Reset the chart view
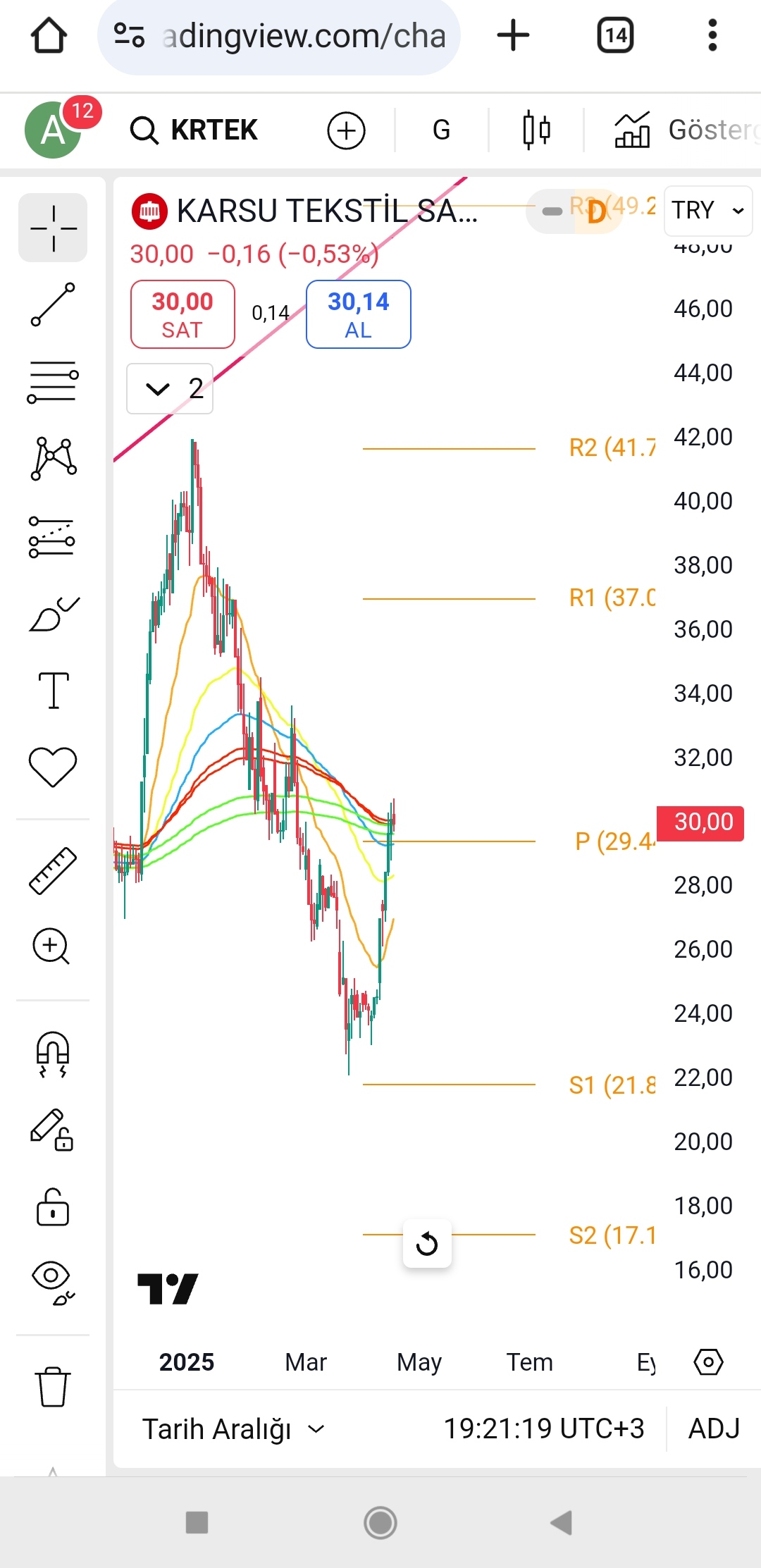Screen dimensions: 761x1568 [x=427, y=1243]
